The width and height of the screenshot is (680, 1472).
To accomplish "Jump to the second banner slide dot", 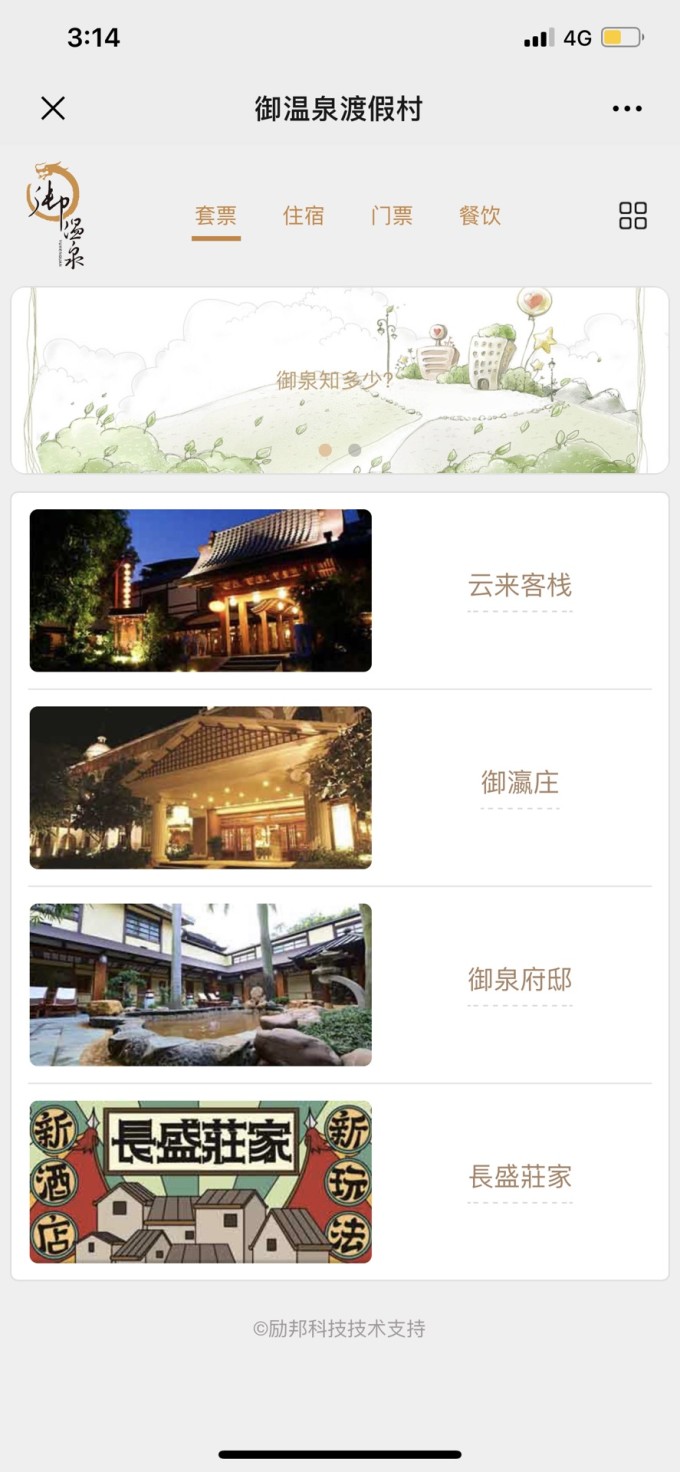I will [x=355, y=450].
